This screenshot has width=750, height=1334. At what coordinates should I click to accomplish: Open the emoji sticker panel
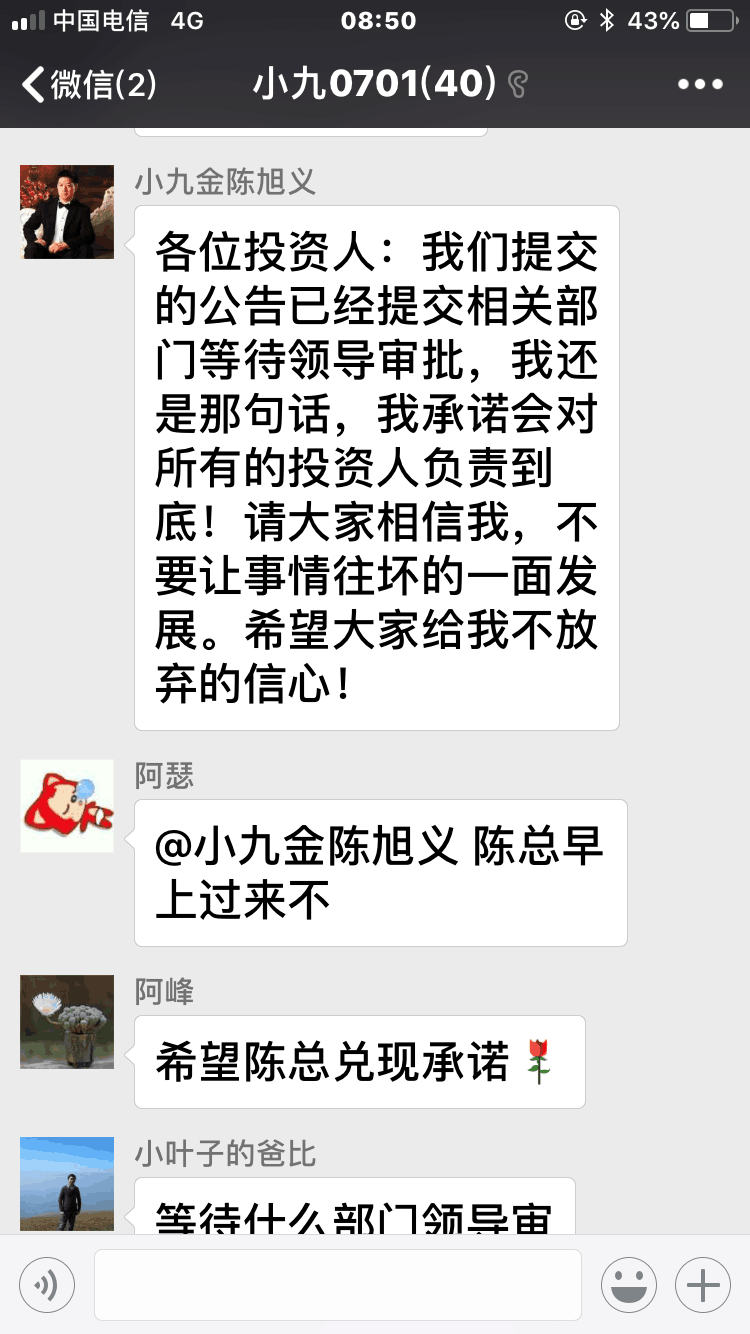tap(629, 1284)
